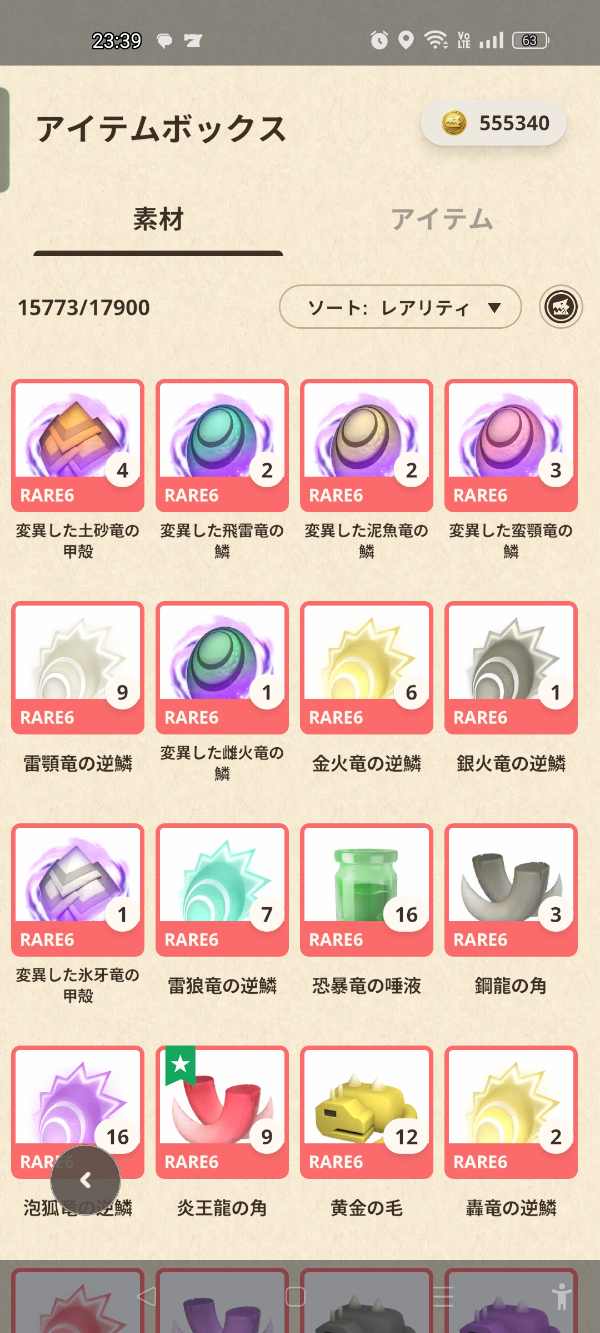Select 変異した氷牙竜の甲殻 item
The height and width of the screenshot is (1333, 600).
(x=78, y=889)
